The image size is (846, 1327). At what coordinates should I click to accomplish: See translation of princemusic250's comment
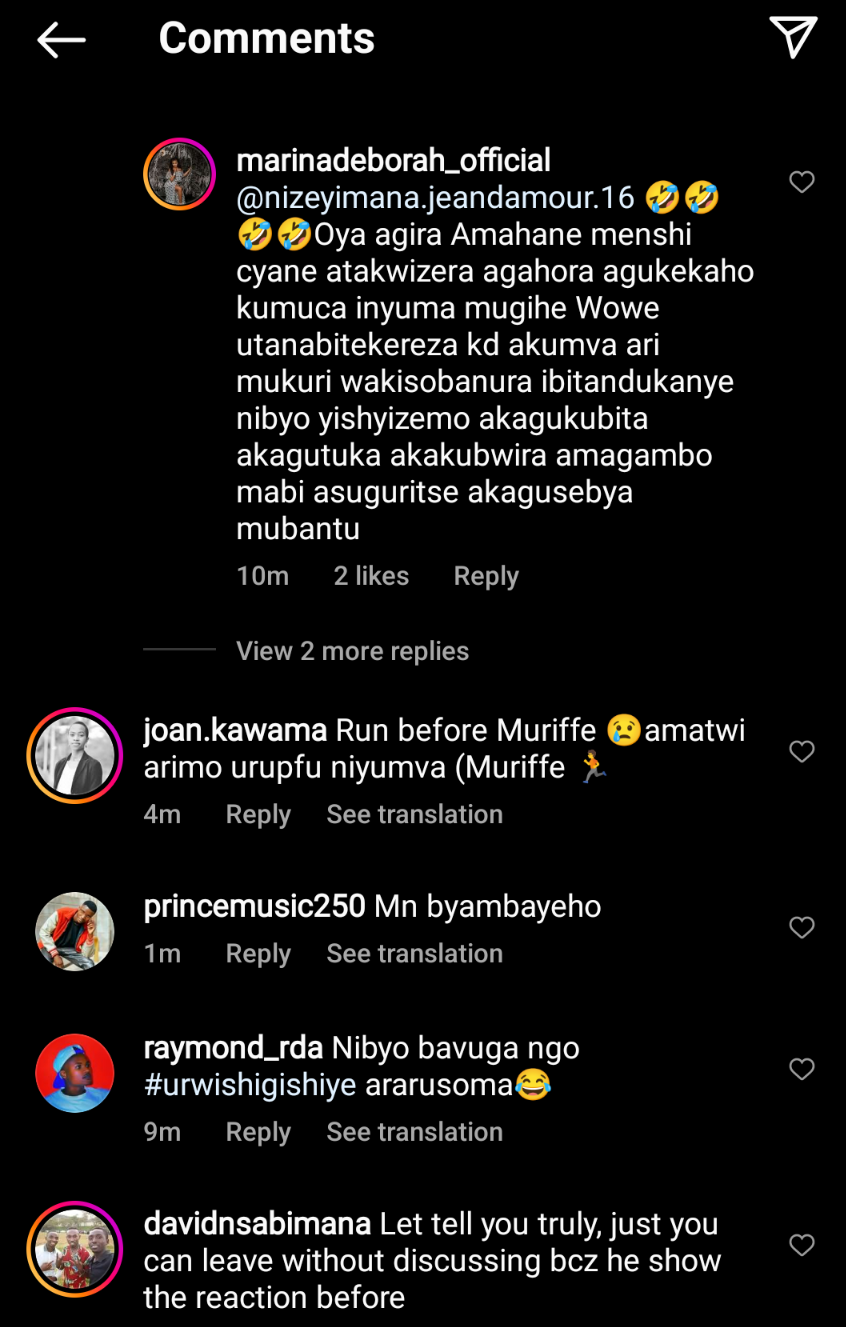(x=414, y=953)
